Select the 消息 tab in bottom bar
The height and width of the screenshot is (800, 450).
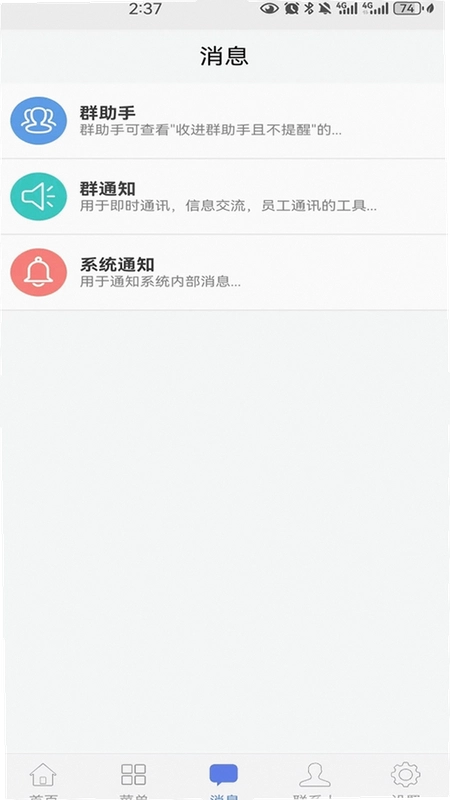223,780
